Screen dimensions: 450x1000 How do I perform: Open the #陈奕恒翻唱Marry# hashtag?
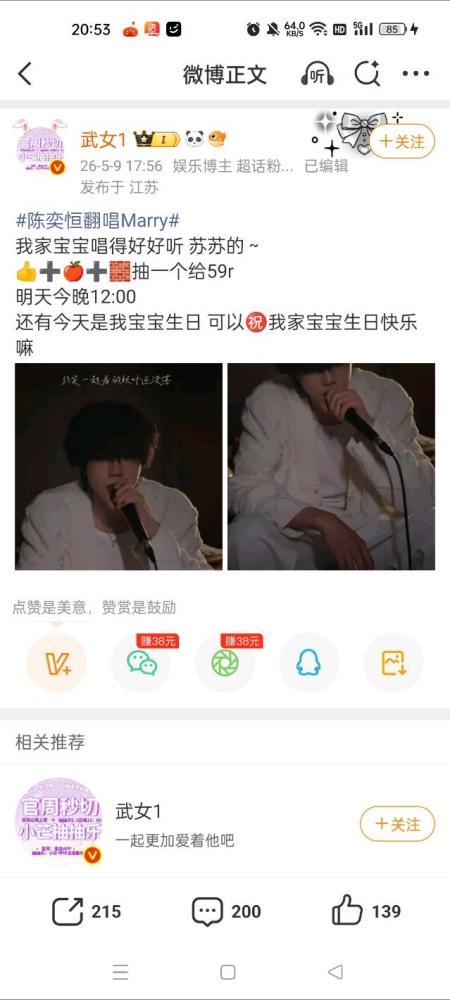click(x=98, y=221)
